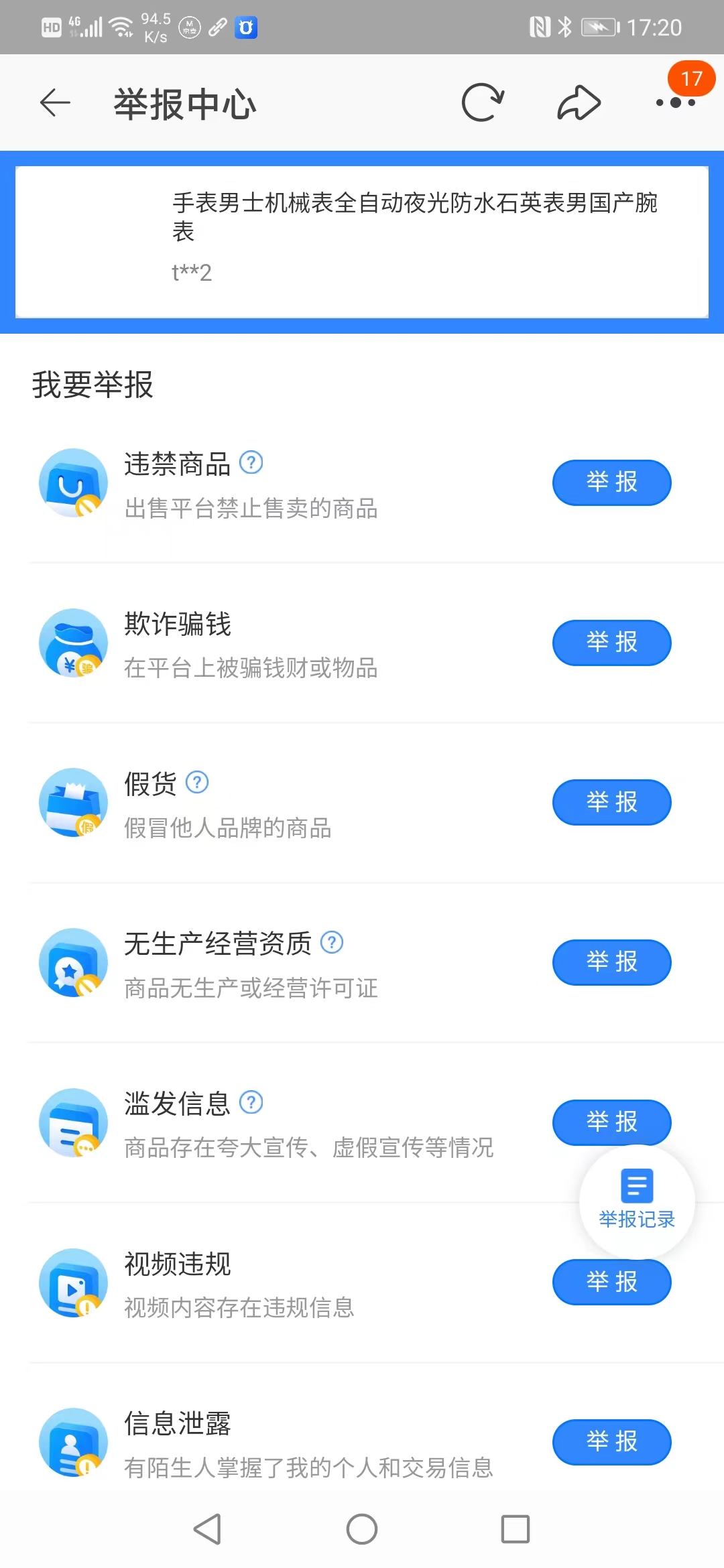The image size is (724, 1568).
Task: Select the 无生产经营资质 certificate icon
Action: coord(74,963)
